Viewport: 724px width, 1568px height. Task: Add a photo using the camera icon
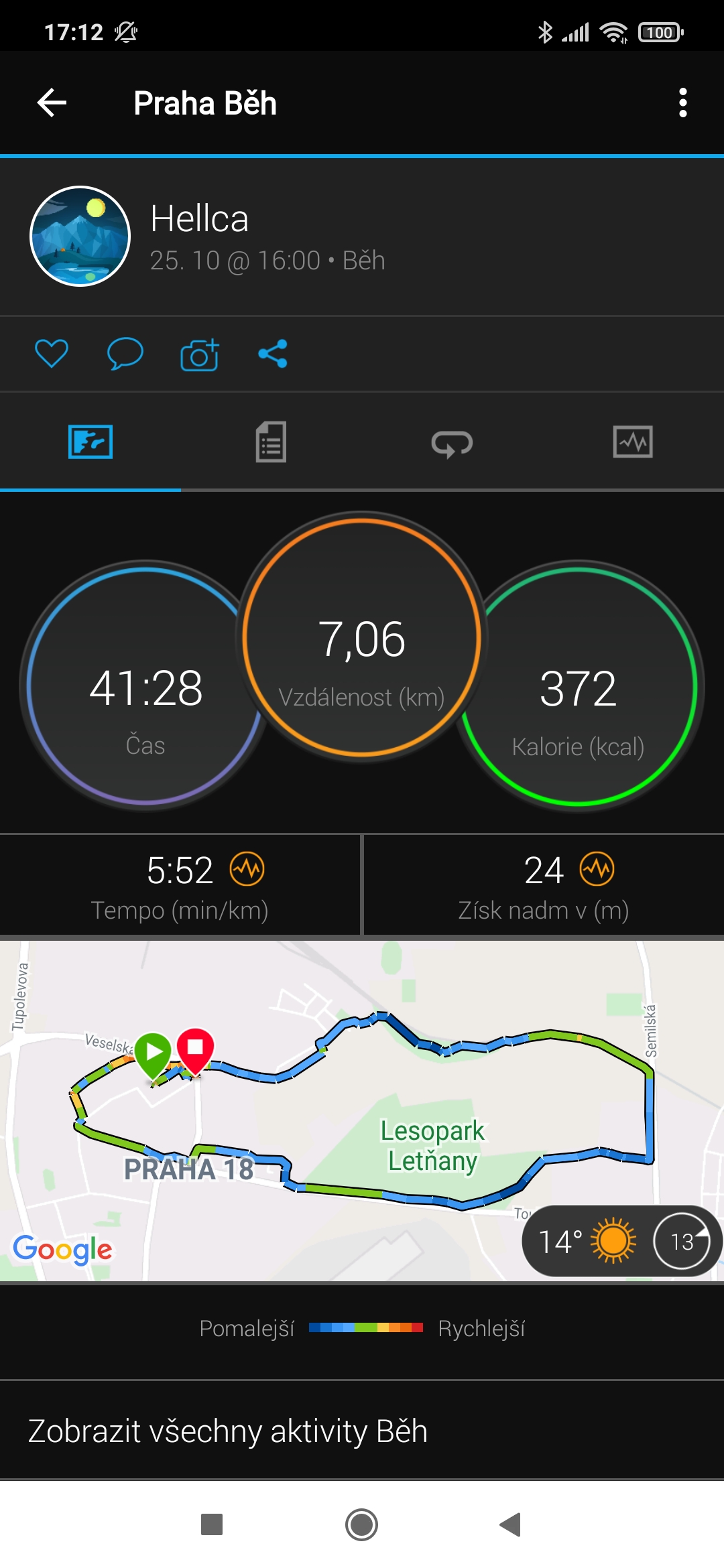(200, 354)
